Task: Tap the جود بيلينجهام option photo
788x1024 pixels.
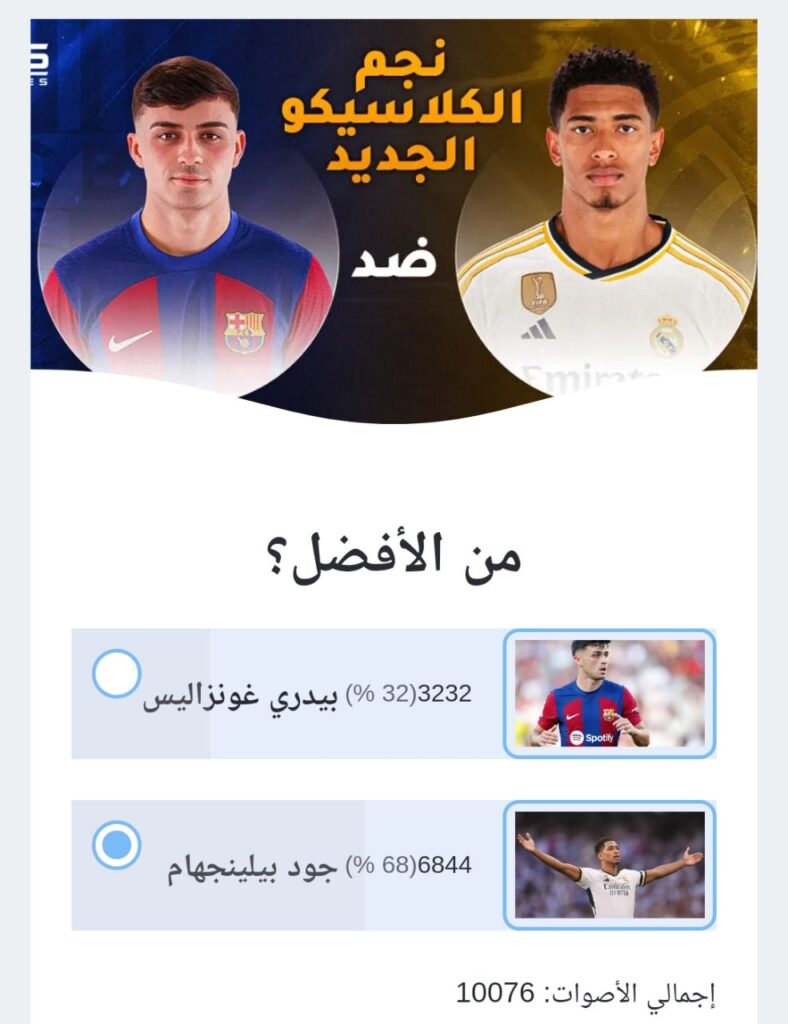Action: pos(609,865)
